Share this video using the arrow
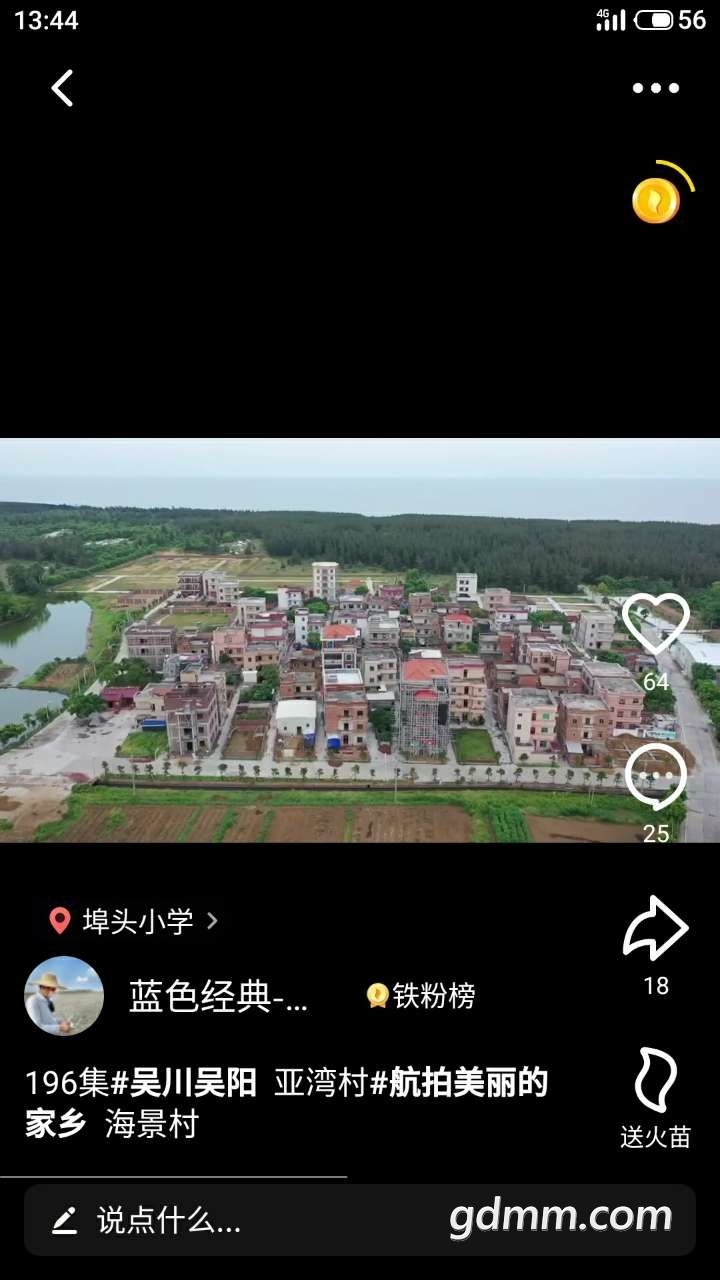The width and height of the screenshot is (720, 1280). tap(656, 930)
